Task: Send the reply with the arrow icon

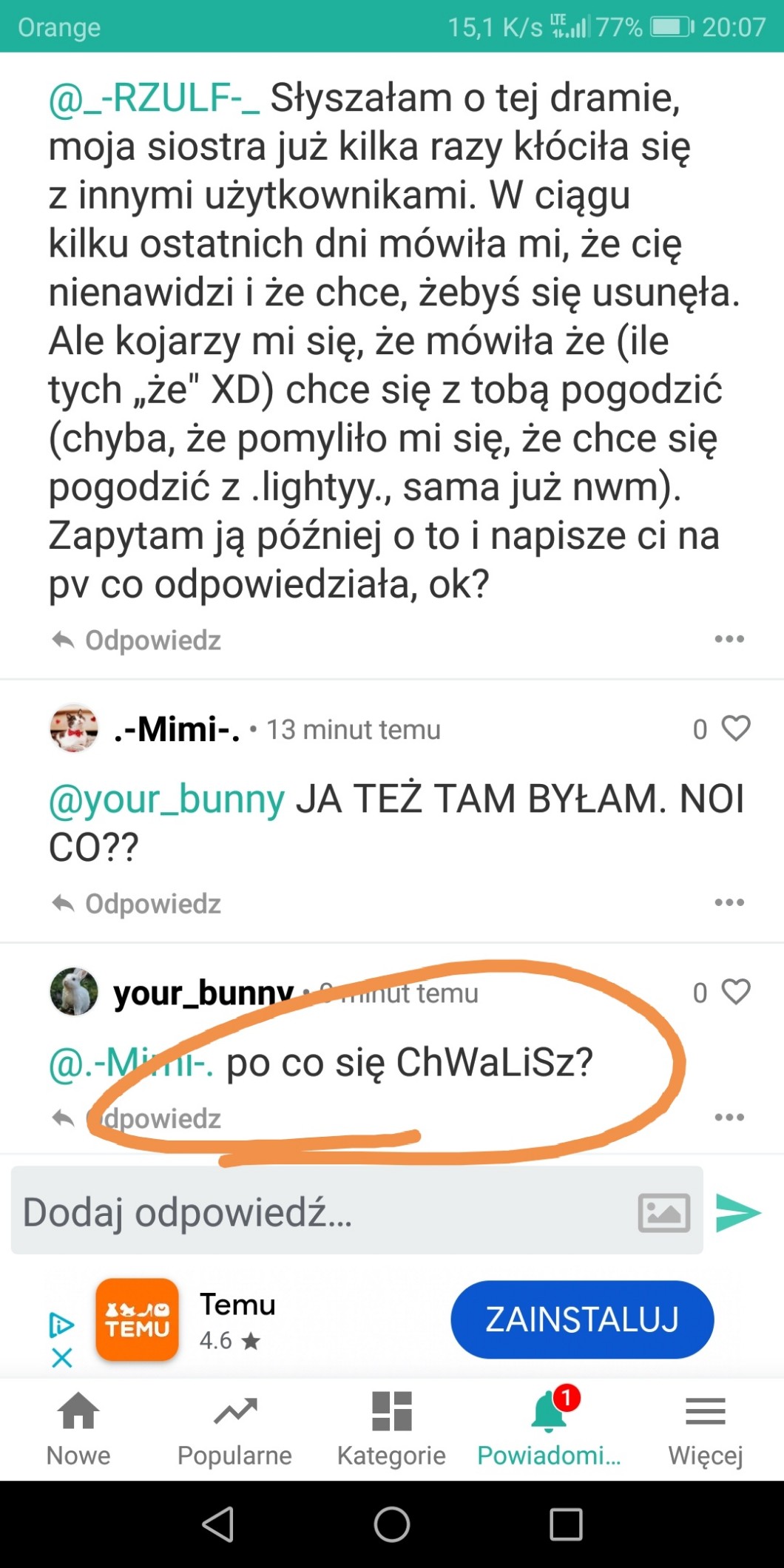Action: 738,1213
